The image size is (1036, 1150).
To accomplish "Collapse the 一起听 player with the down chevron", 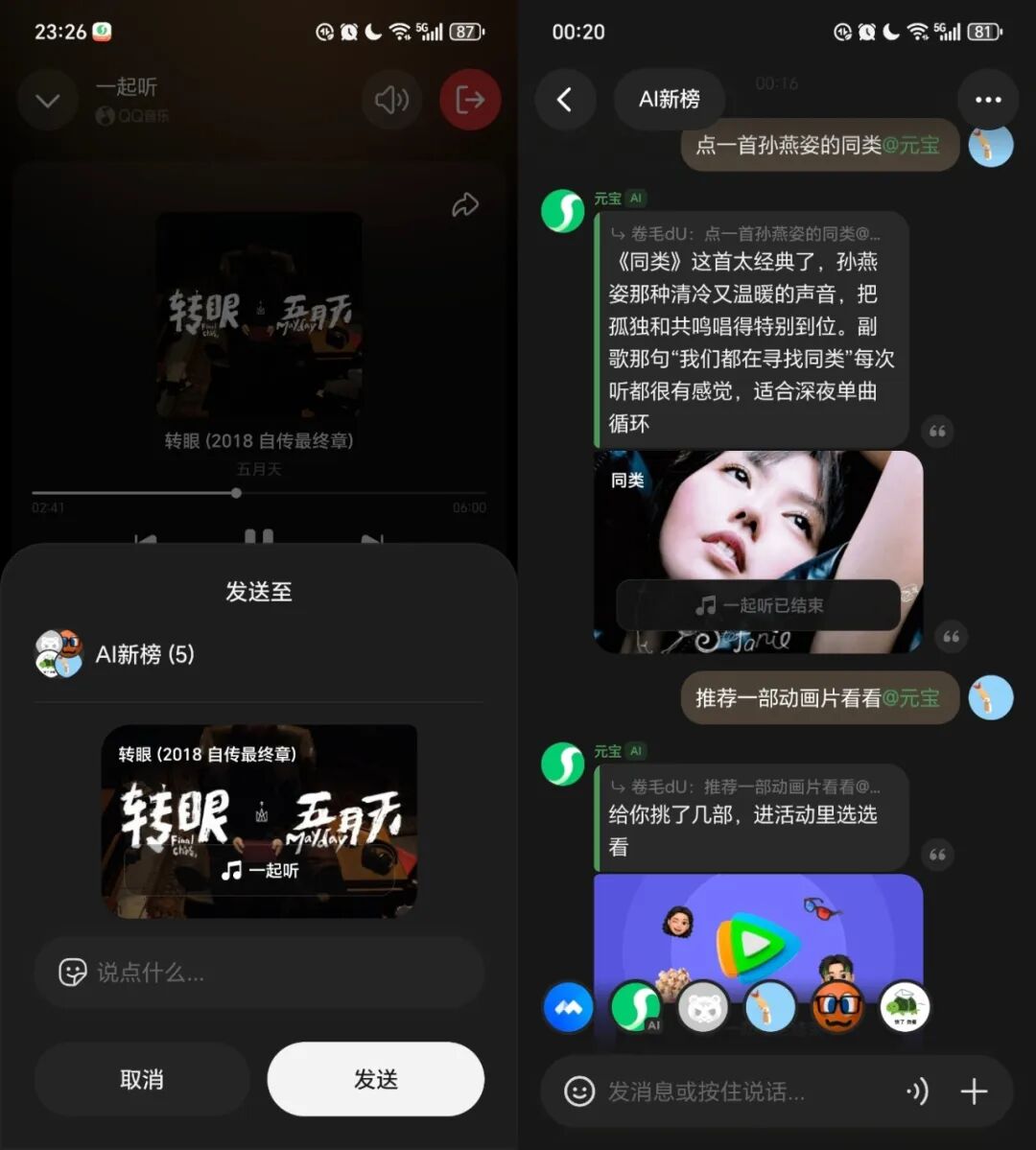I will pyautogui.click(x=48, y=100).
